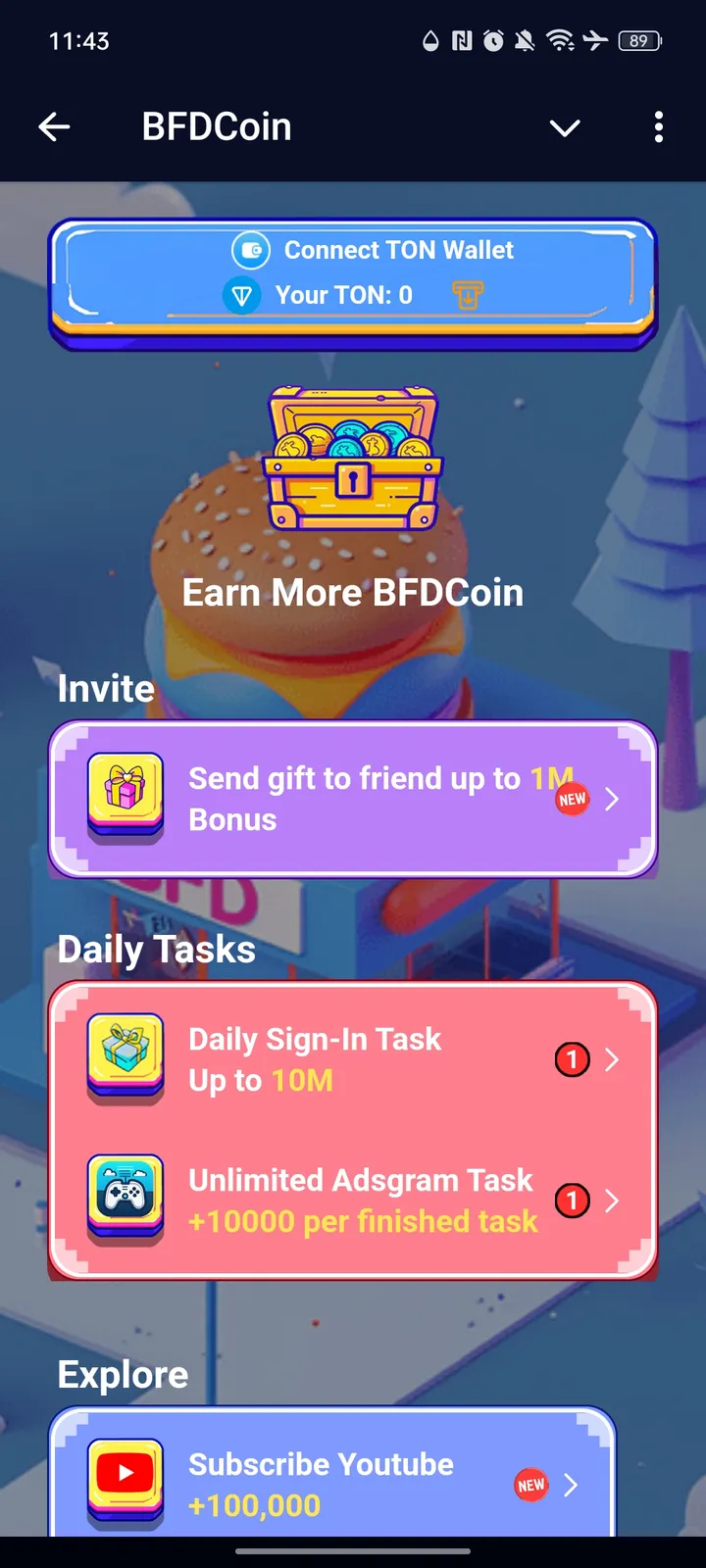Click the withdraw machine icon next to TON balance
Image resolution: width=706 pixels, height=1568 pixels.
click(468, 295)
